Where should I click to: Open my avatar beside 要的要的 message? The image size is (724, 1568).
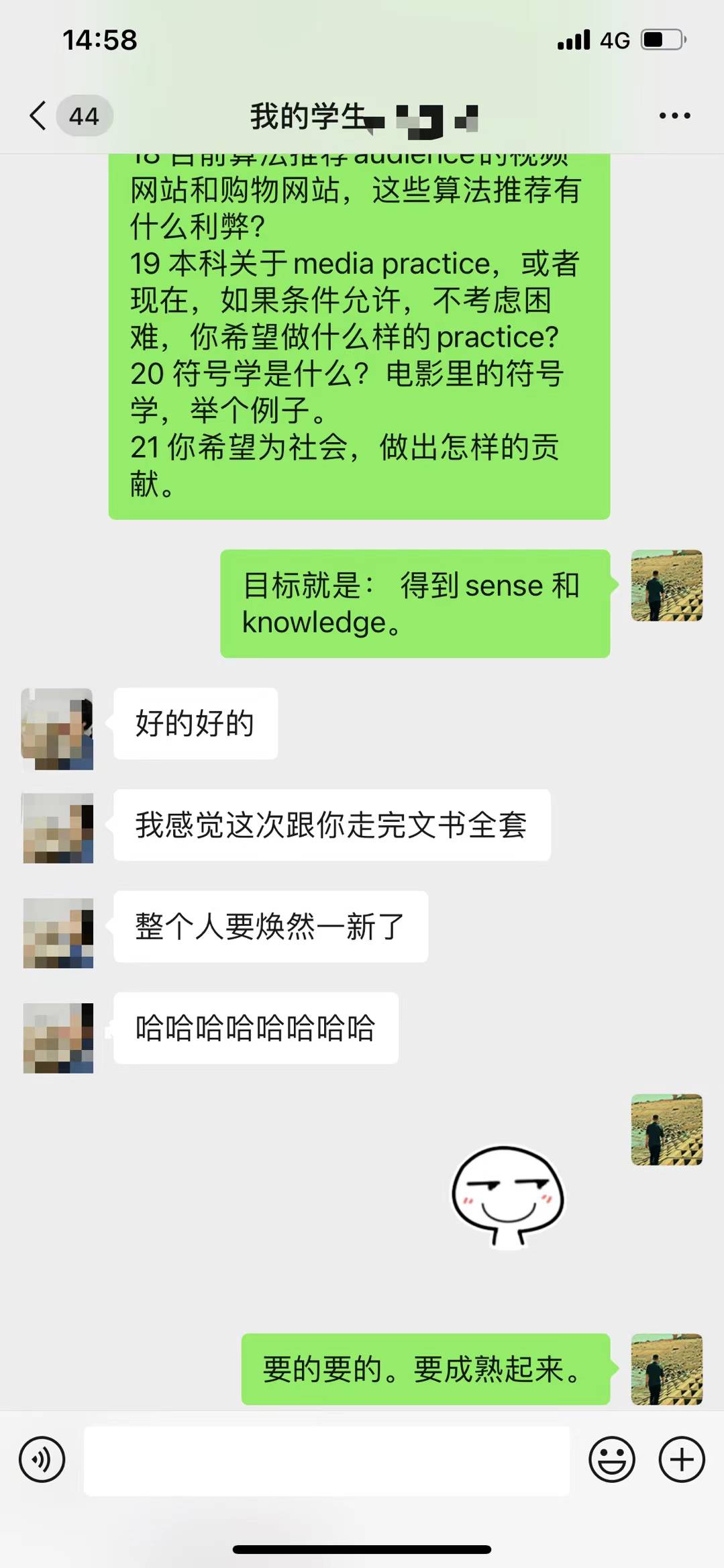pos(666,1369)
